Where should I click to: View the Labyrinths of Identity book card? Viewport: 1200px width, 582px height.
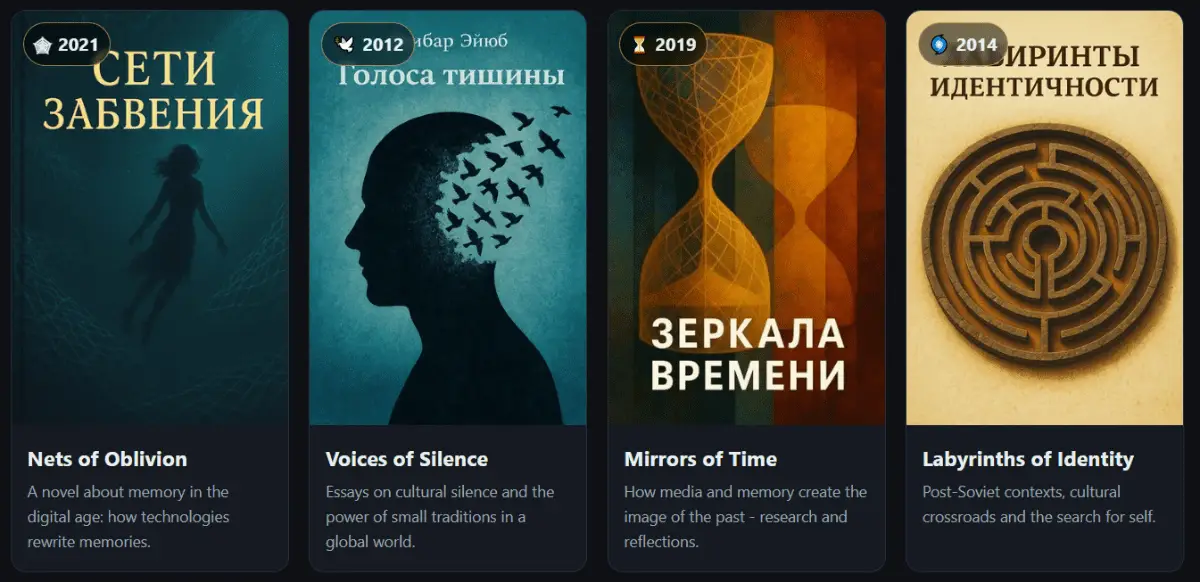(x=1044, y=290)
